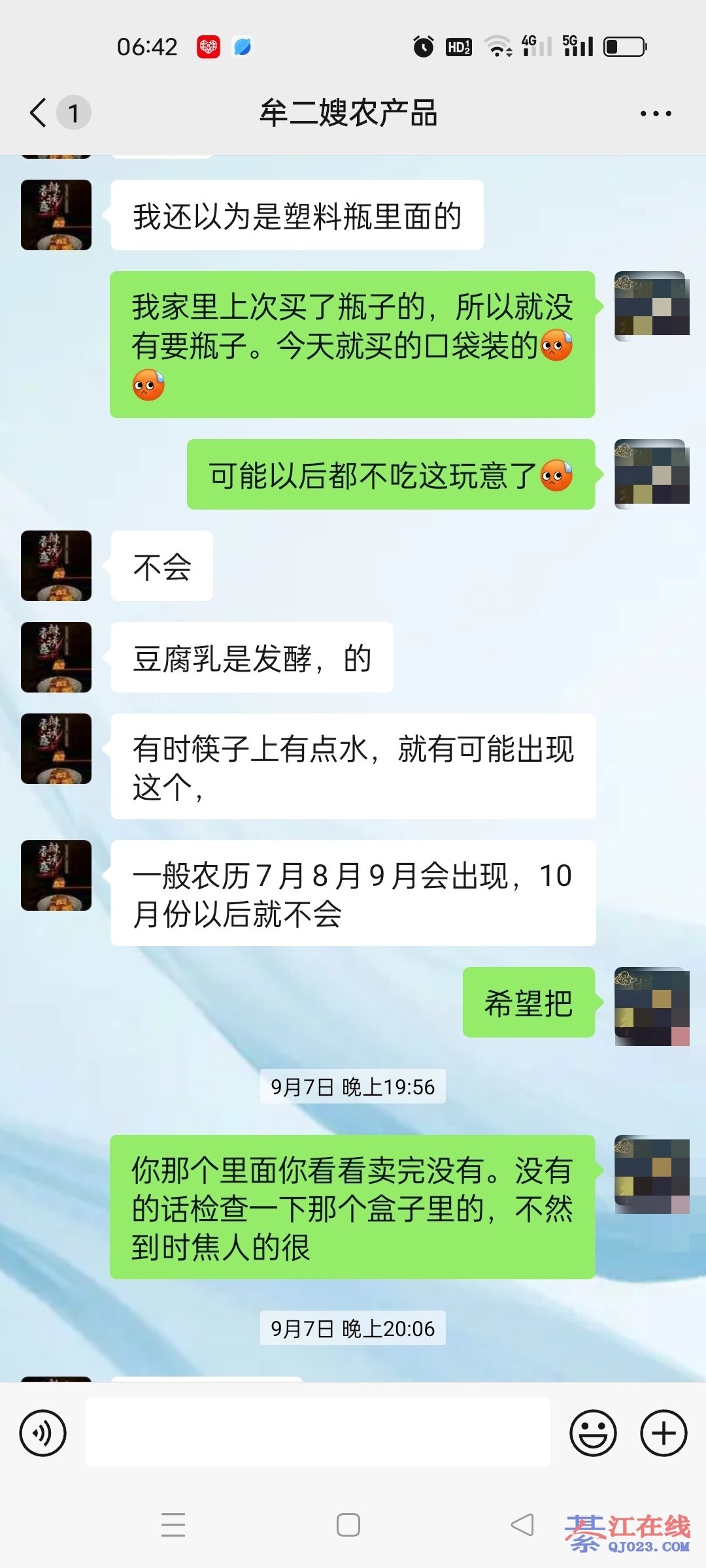Open the three-dot chat info menu

[x=655, y=114]
